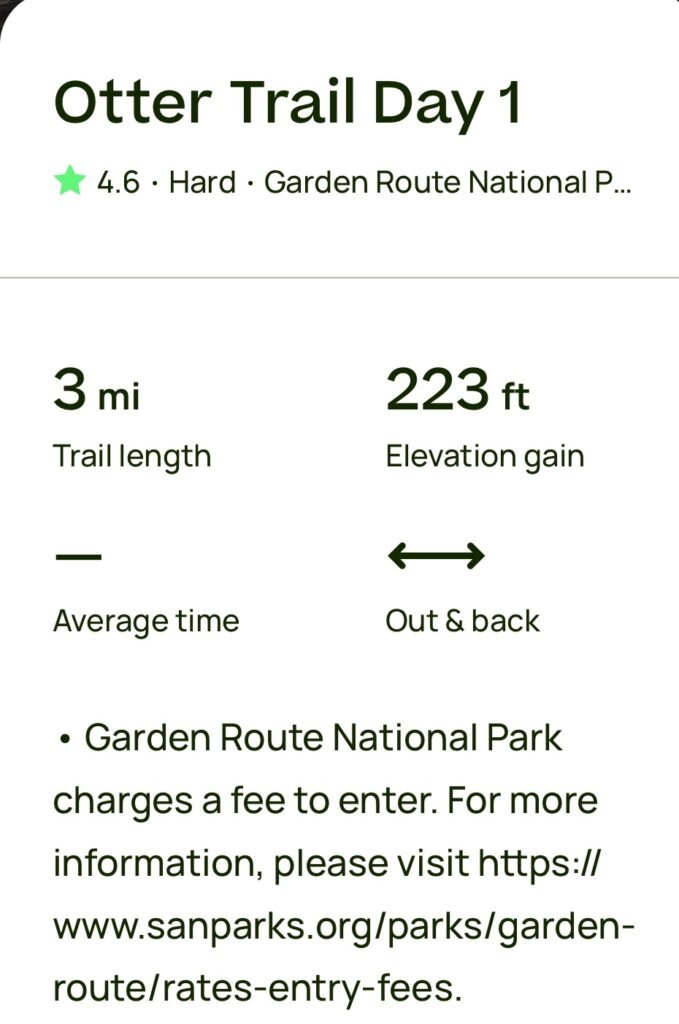Open the truncated Garden Route National Park subtitle

[447, 183]
